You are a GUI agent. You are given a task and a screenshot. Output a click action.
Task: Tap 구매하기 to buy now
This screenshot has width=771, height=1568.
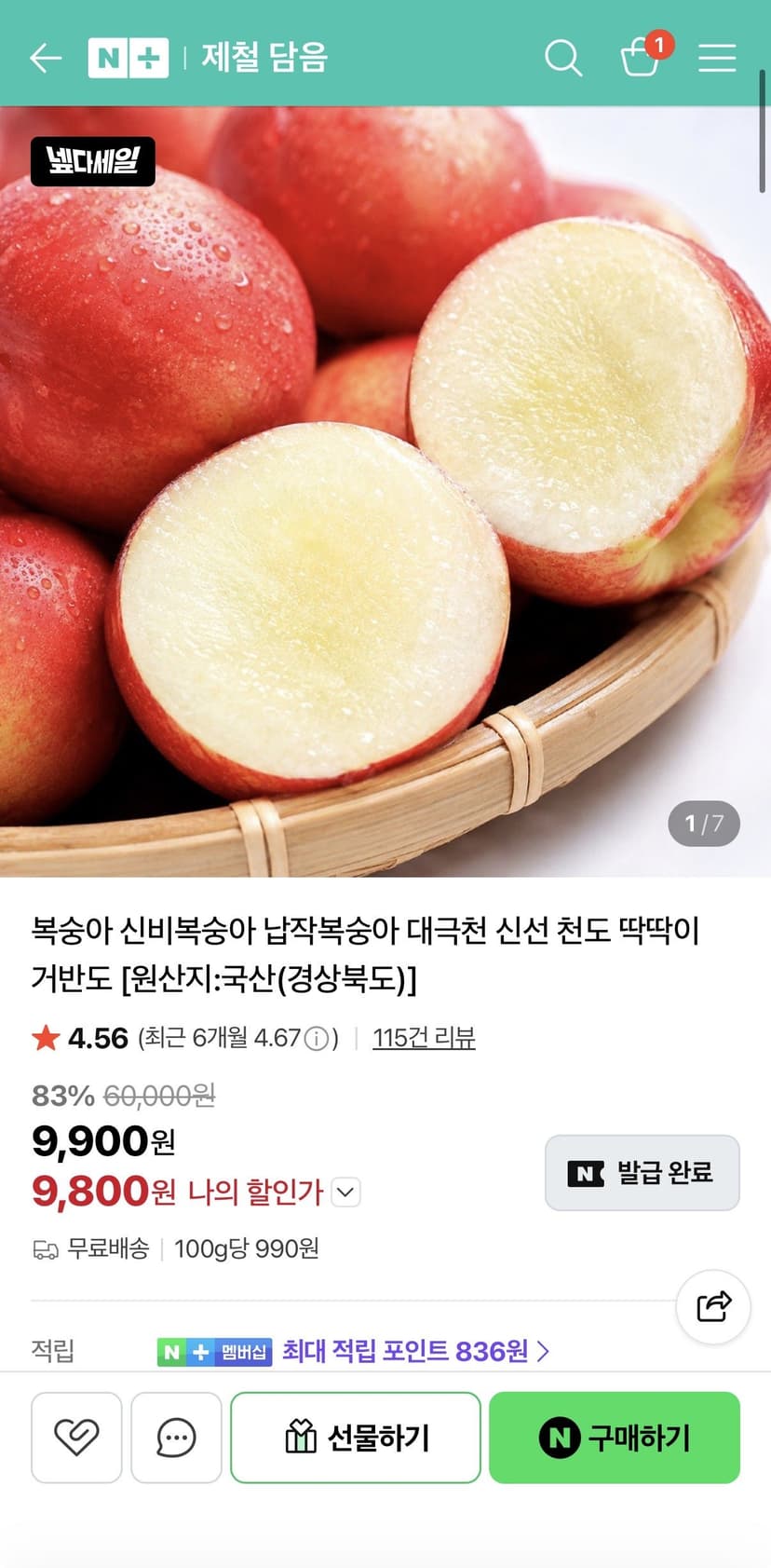[x=615, y=1437]
